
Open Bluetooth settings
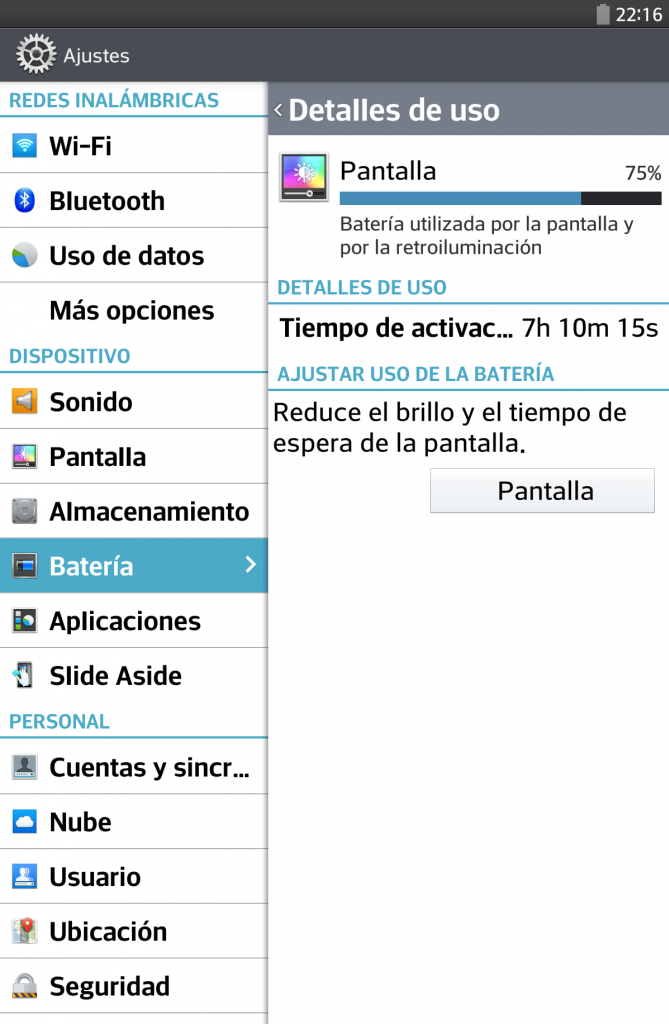(133, 201)
